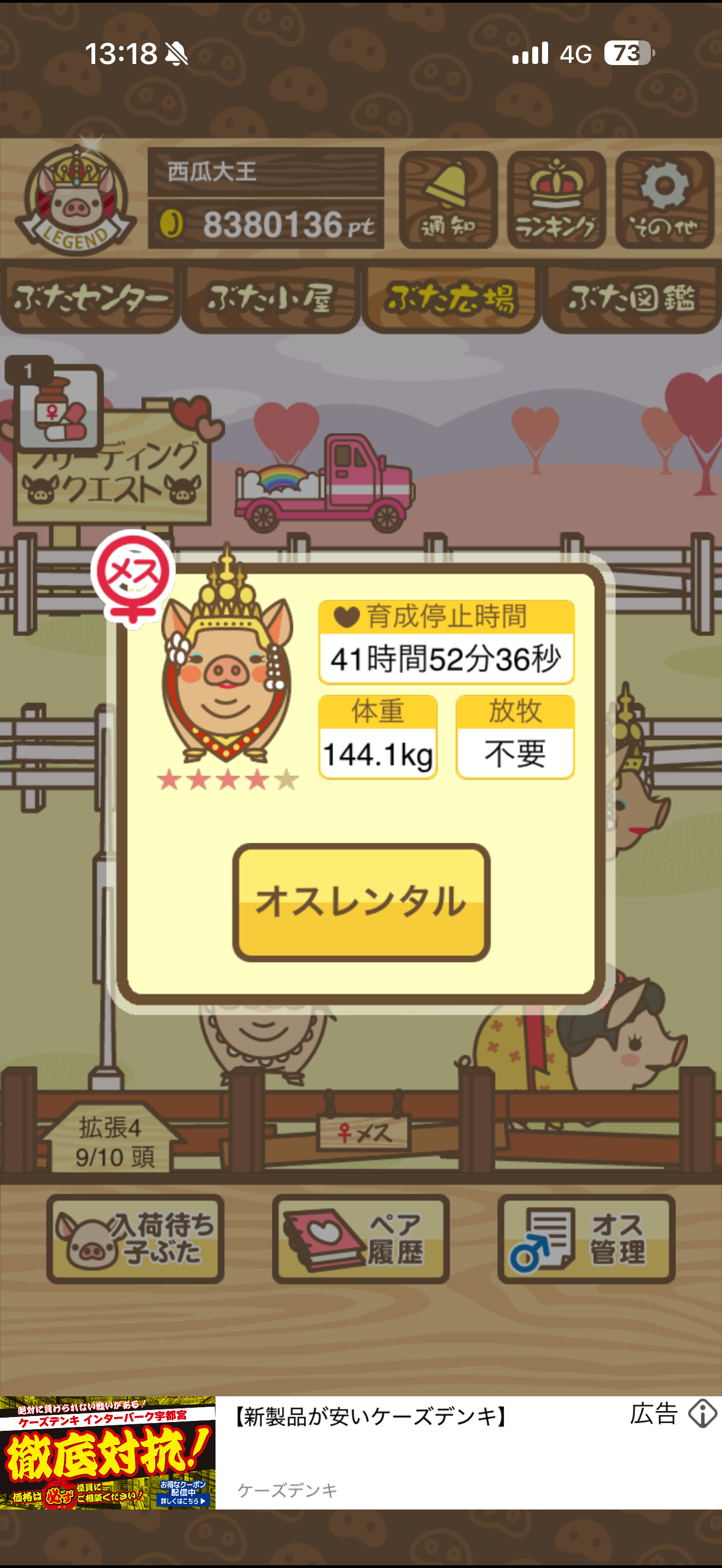Tap the オスレンタル button
The height and width of the screenshot is (1568, 722).
[x=361, y=902]
